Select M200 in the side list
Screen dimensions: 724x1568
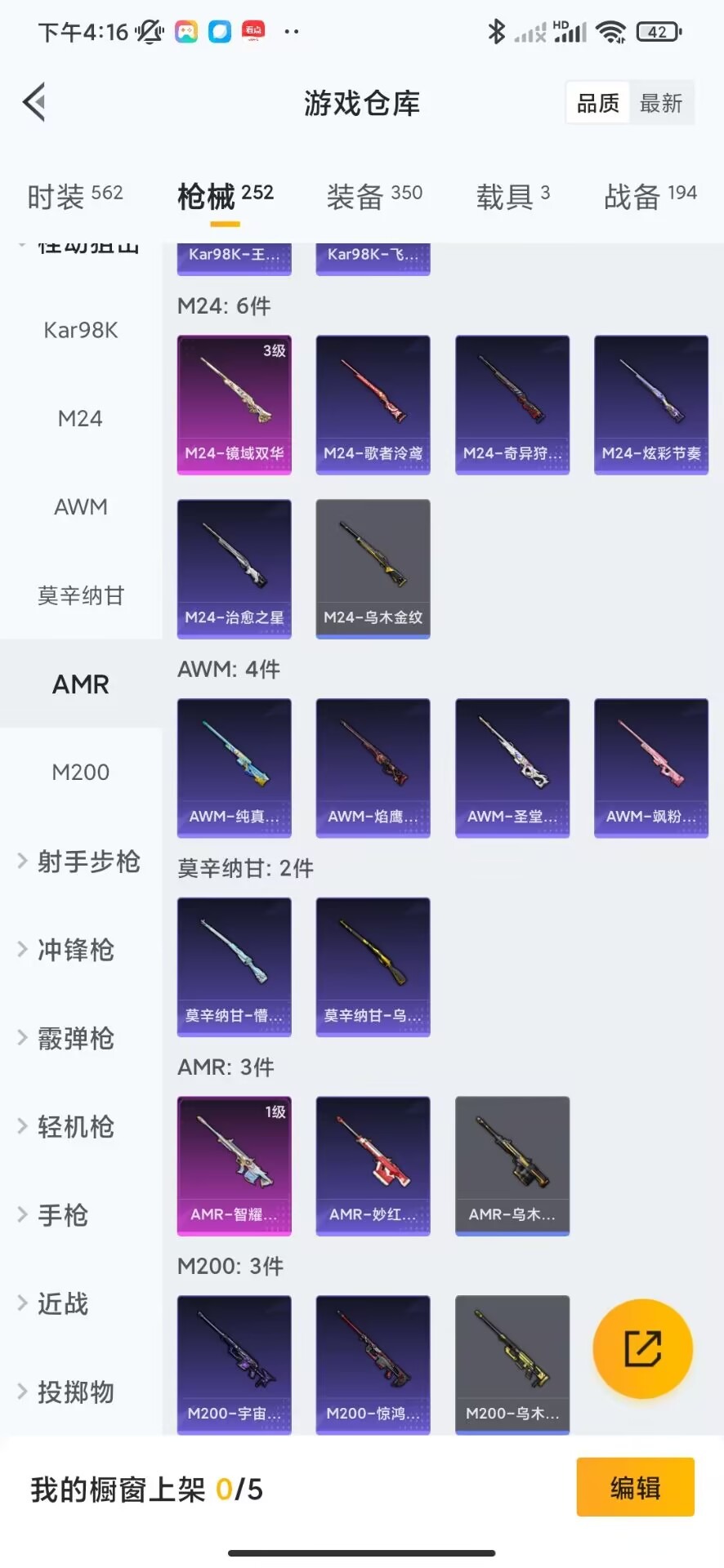tap(80, 772)
